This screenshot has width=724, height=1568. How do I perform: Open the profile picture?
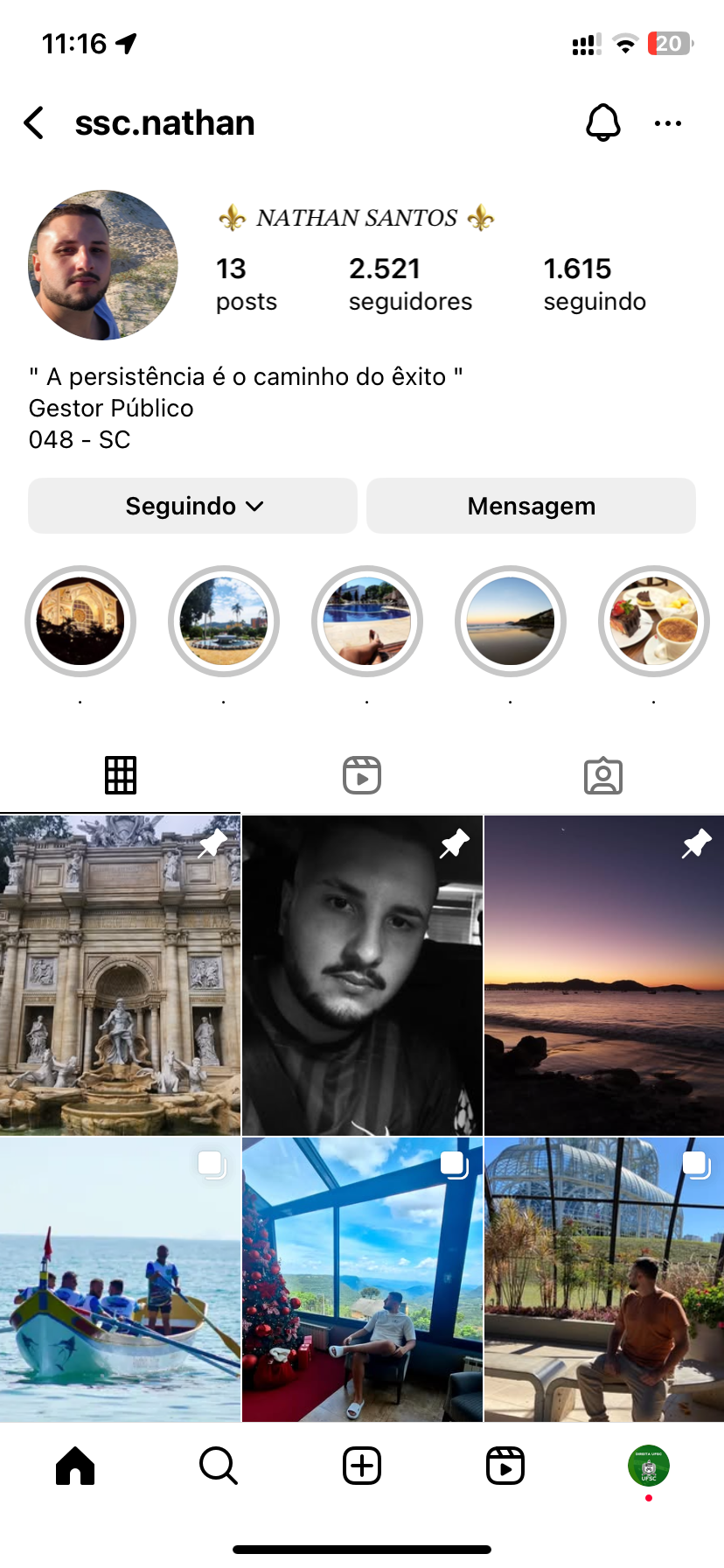(x=103, y=265)
